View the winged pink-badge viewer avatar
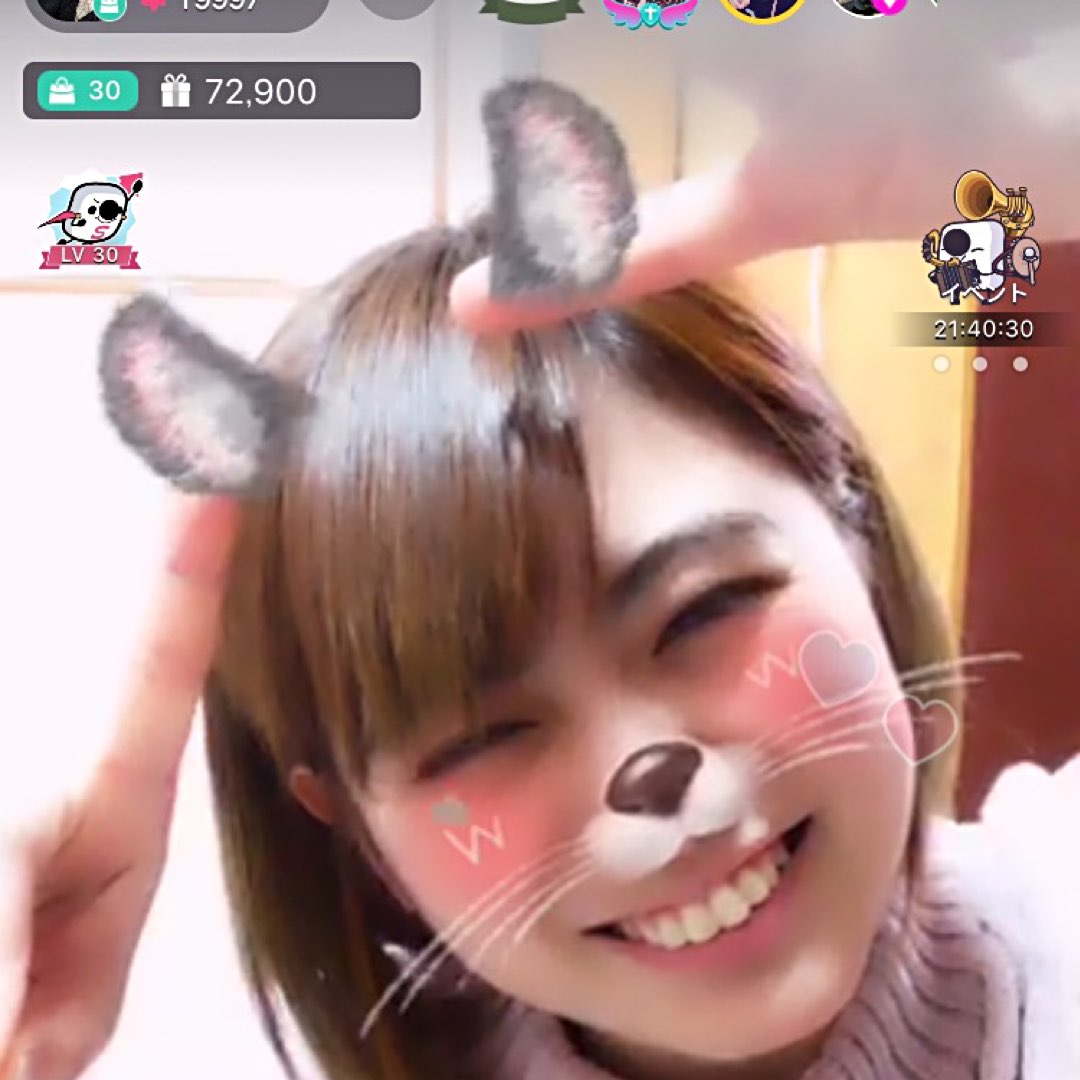 tap(650, 10)
